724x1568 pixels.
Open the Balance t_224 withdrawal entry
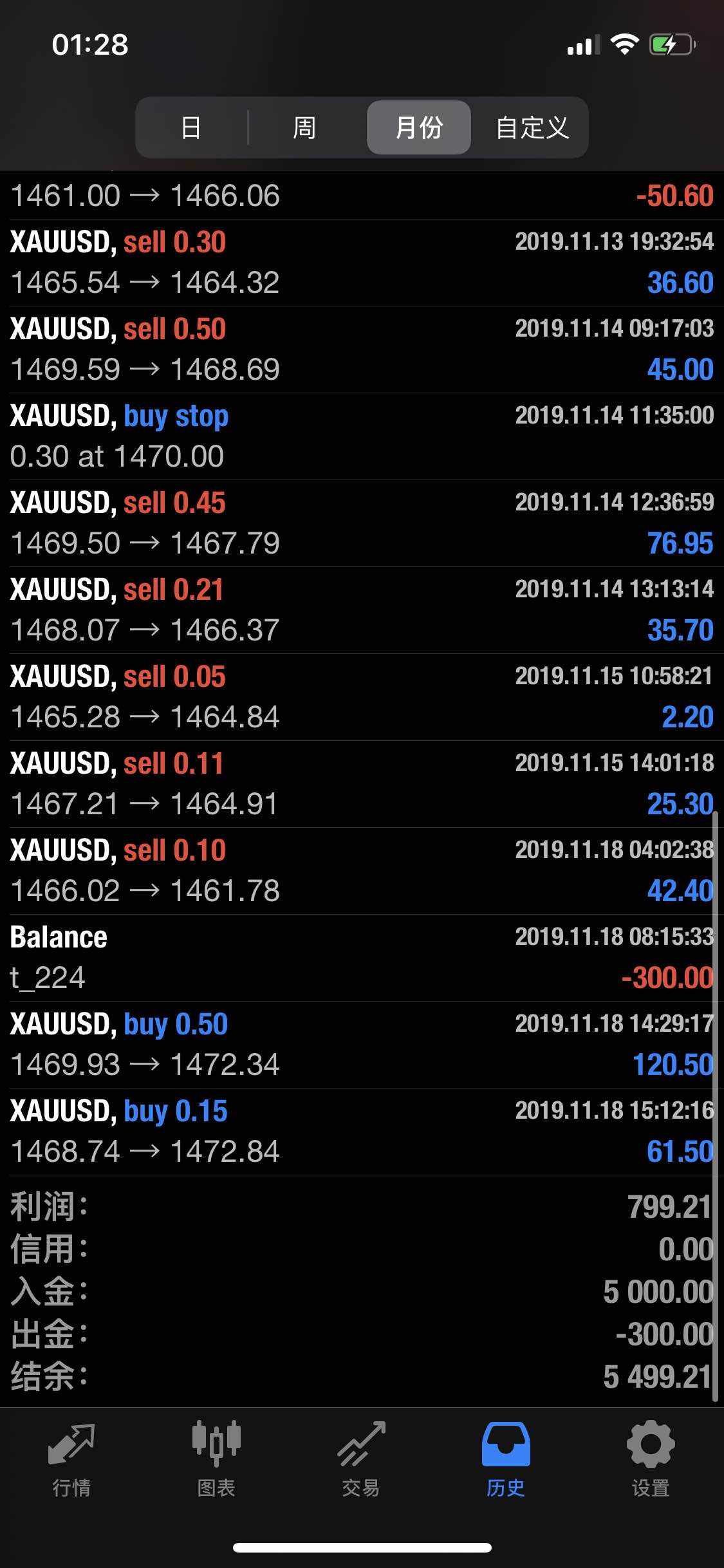(360, 958)
